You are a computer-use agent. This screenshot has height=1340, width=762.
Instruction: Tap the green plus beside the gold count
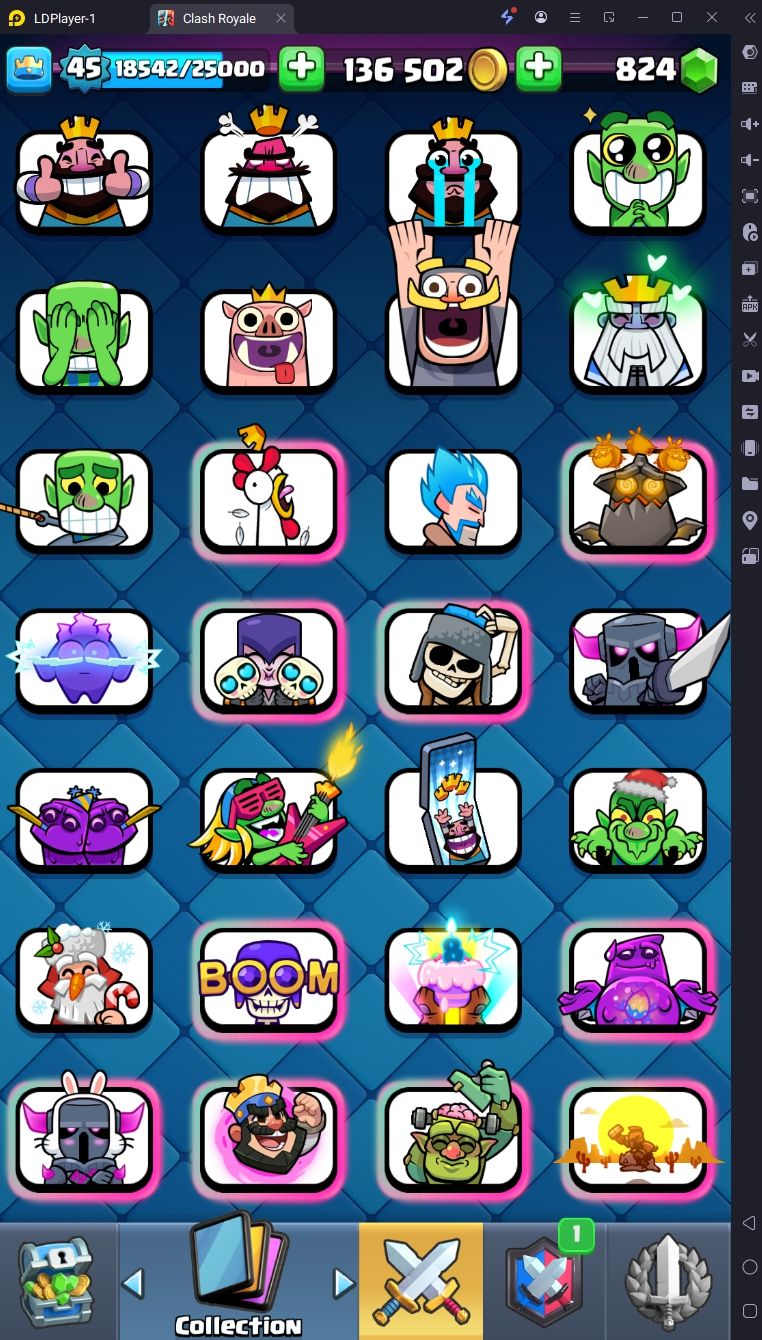(x=538, y=68)
